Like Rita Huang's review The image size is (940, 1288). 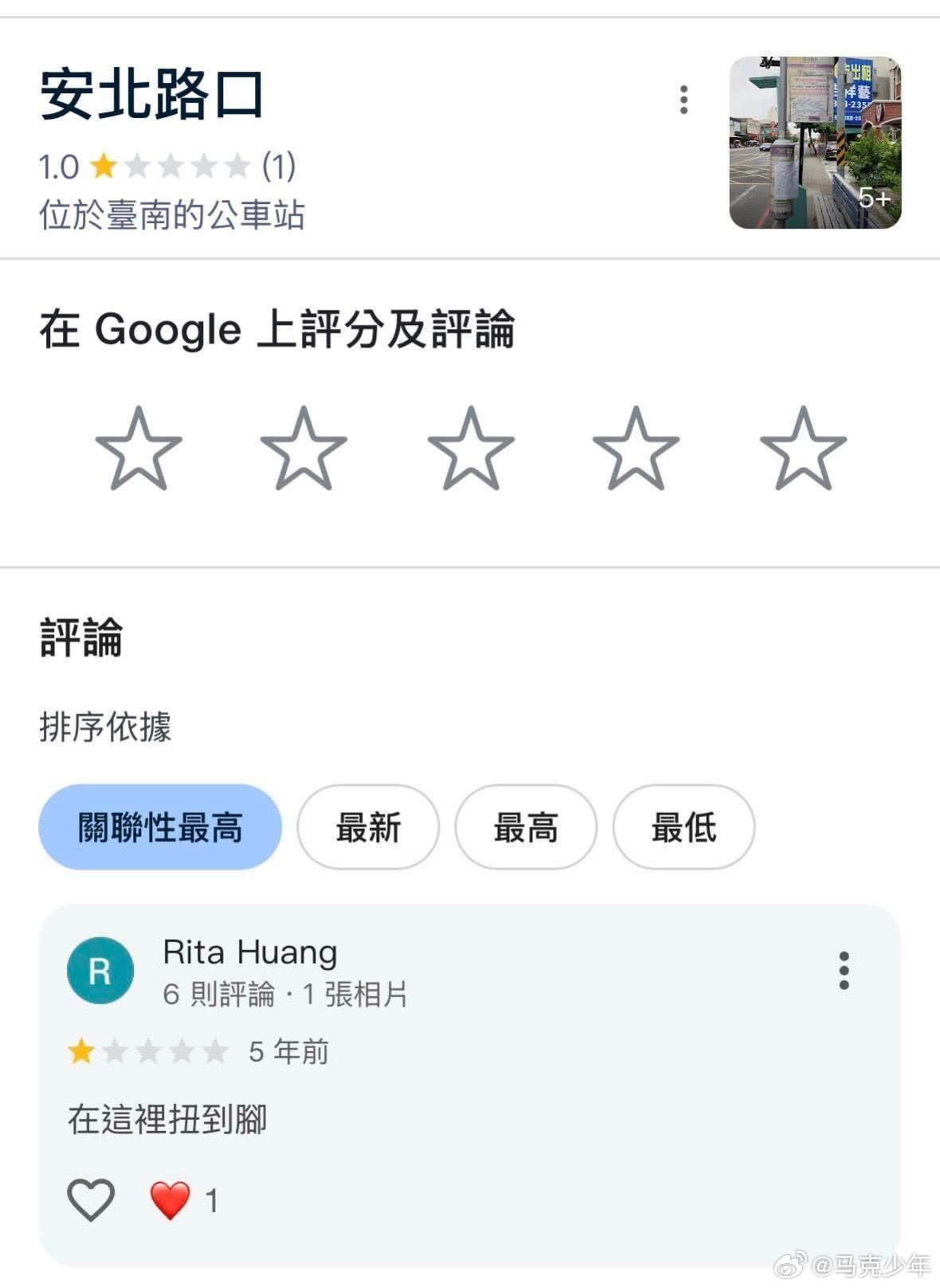91,1200
